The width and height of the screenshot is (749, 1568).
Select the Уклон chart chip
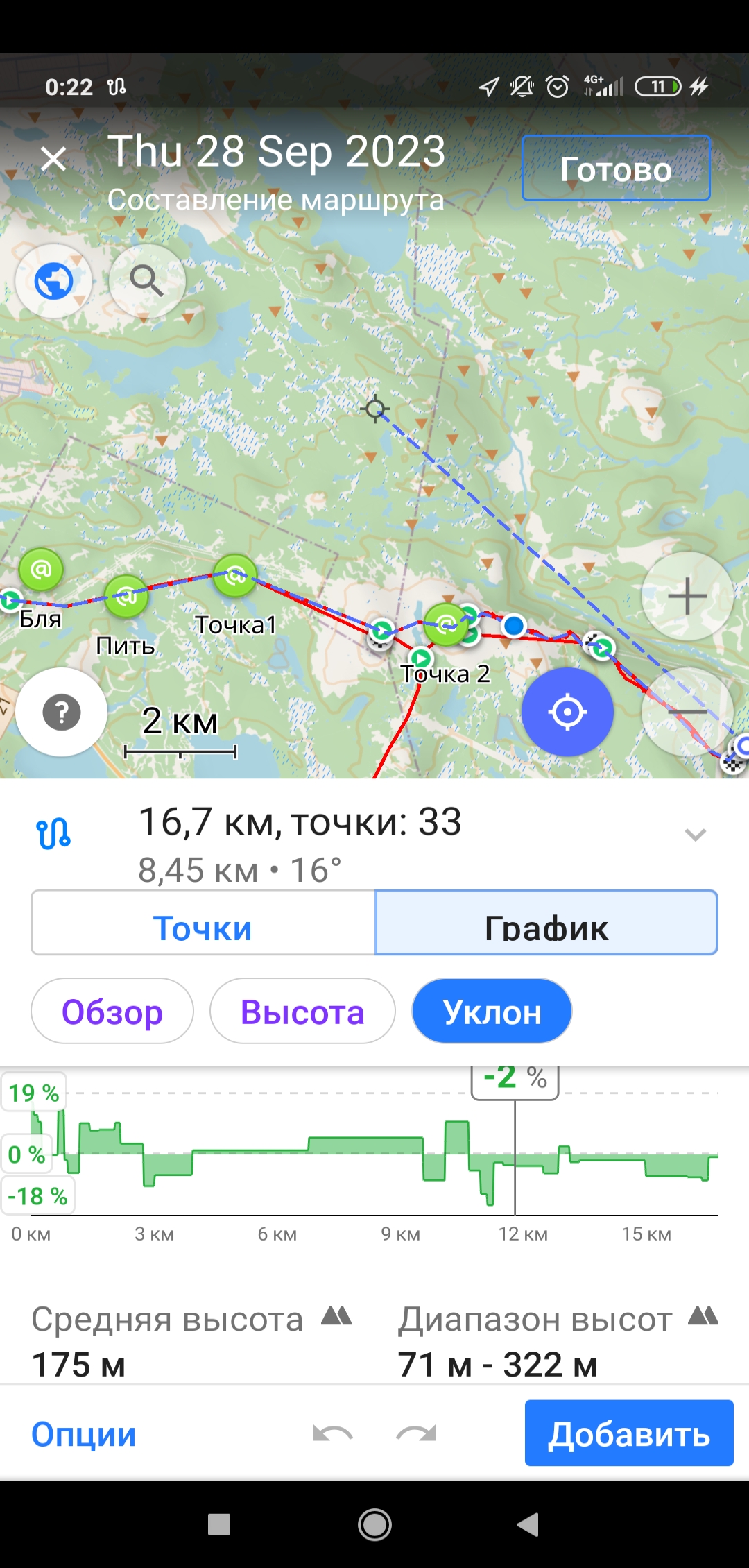pyautogui.click(x=492, y=1012)
